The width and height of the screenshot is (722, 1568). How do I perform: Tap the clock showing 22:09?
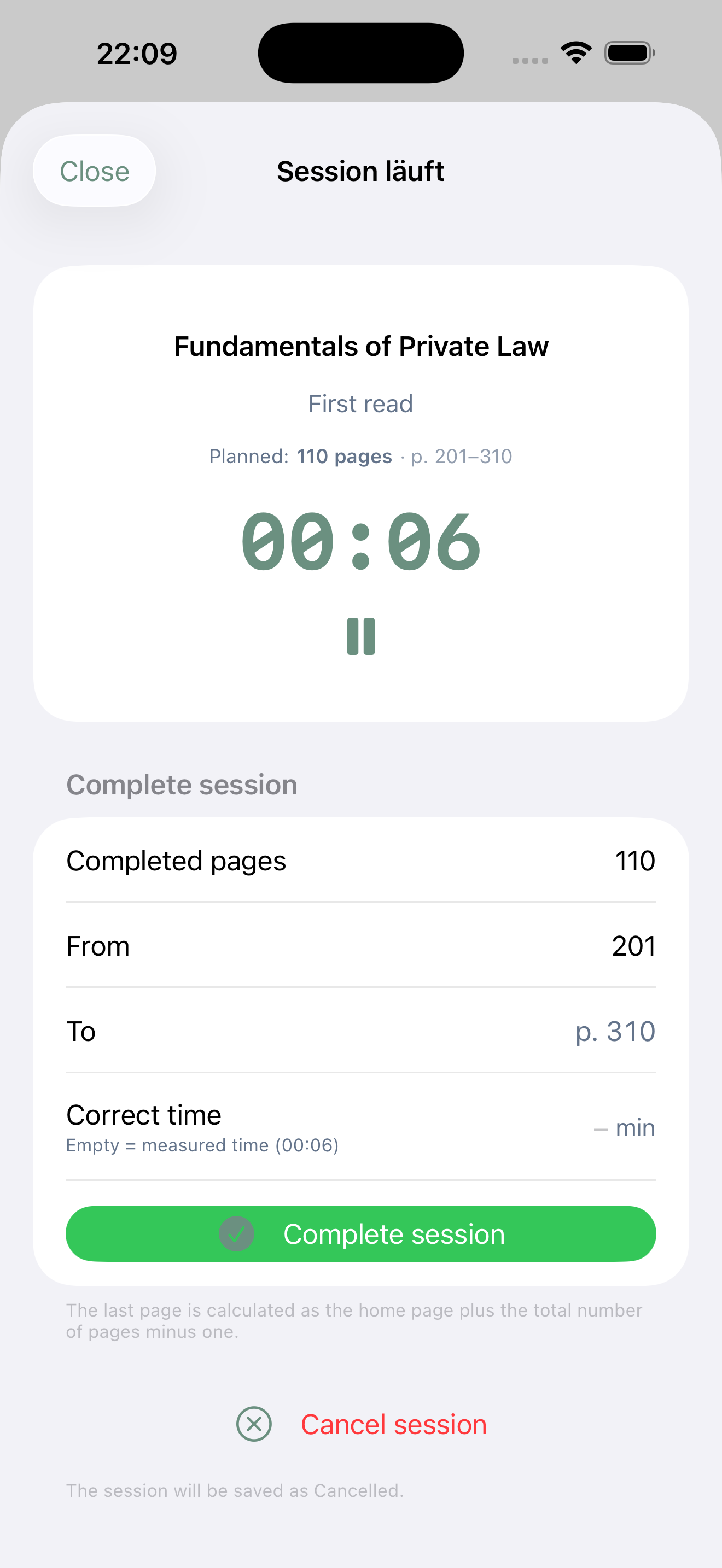pos(136,52)
